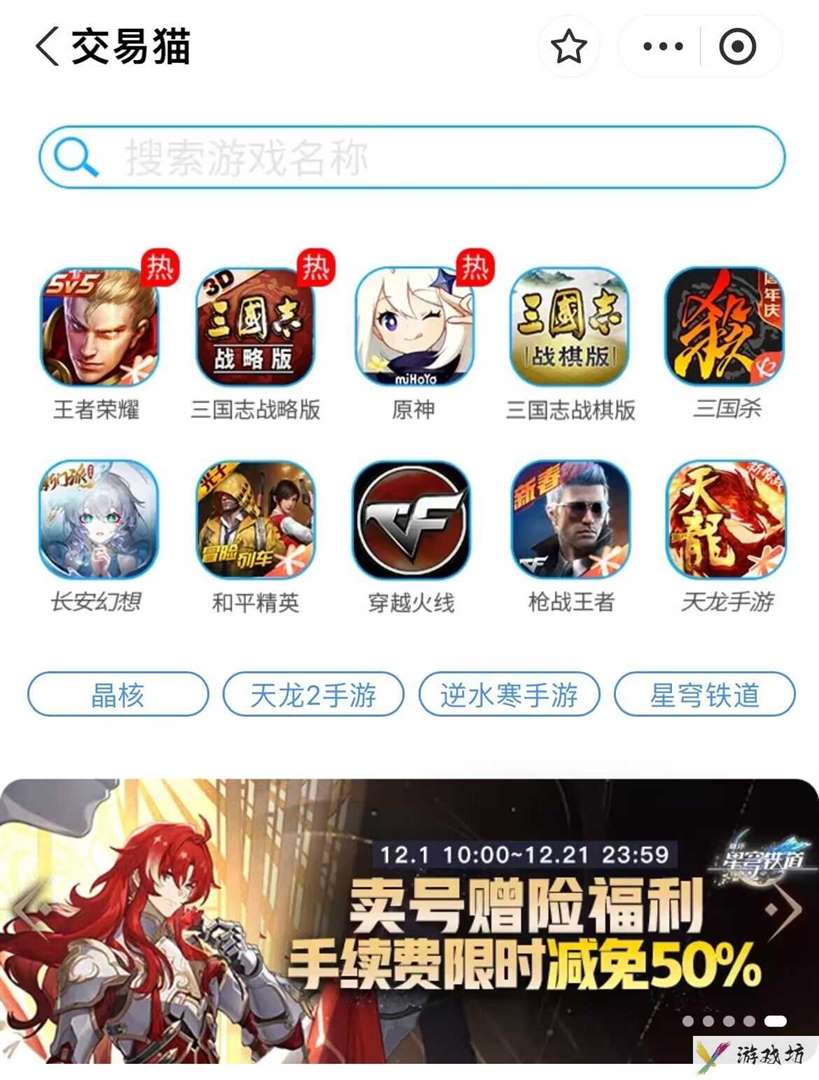Open the three-dot more menu
The width and height of the screenshot is (819, 1080).
[663, 47]
